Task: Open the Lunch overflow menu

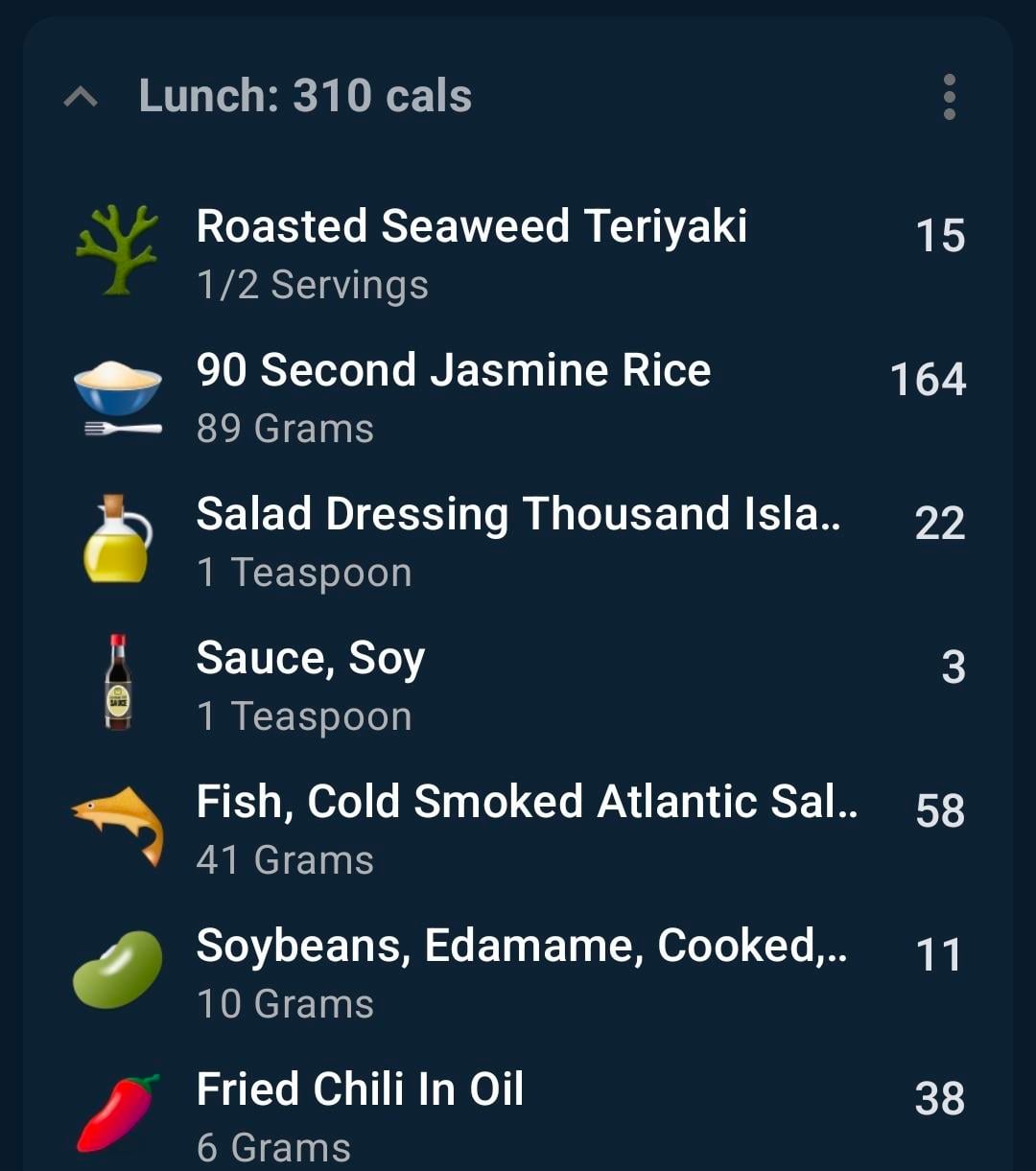Action: (949, 97)
